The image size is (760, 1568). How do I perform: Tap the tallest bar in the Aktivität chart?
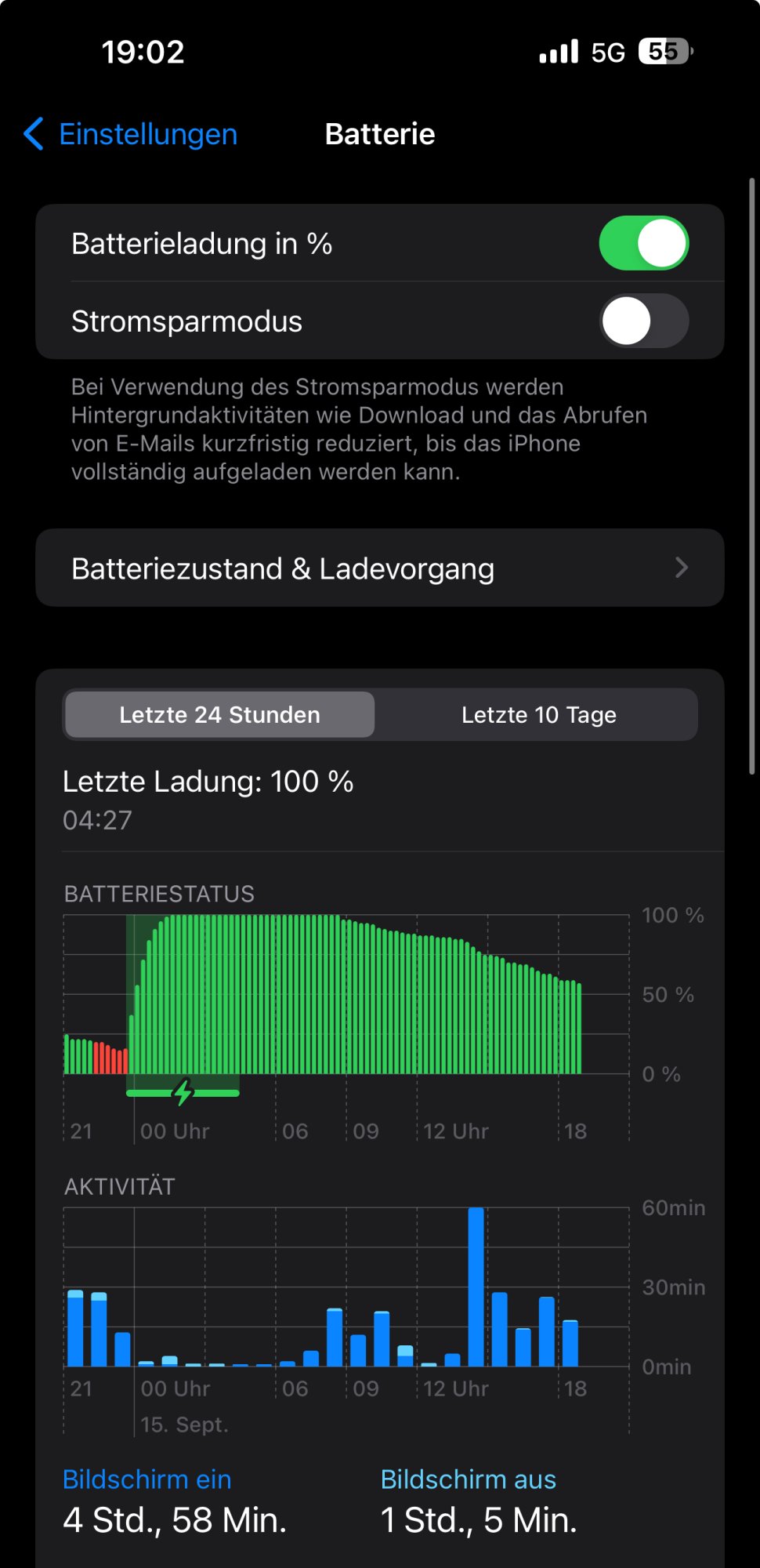(476, 1286)
